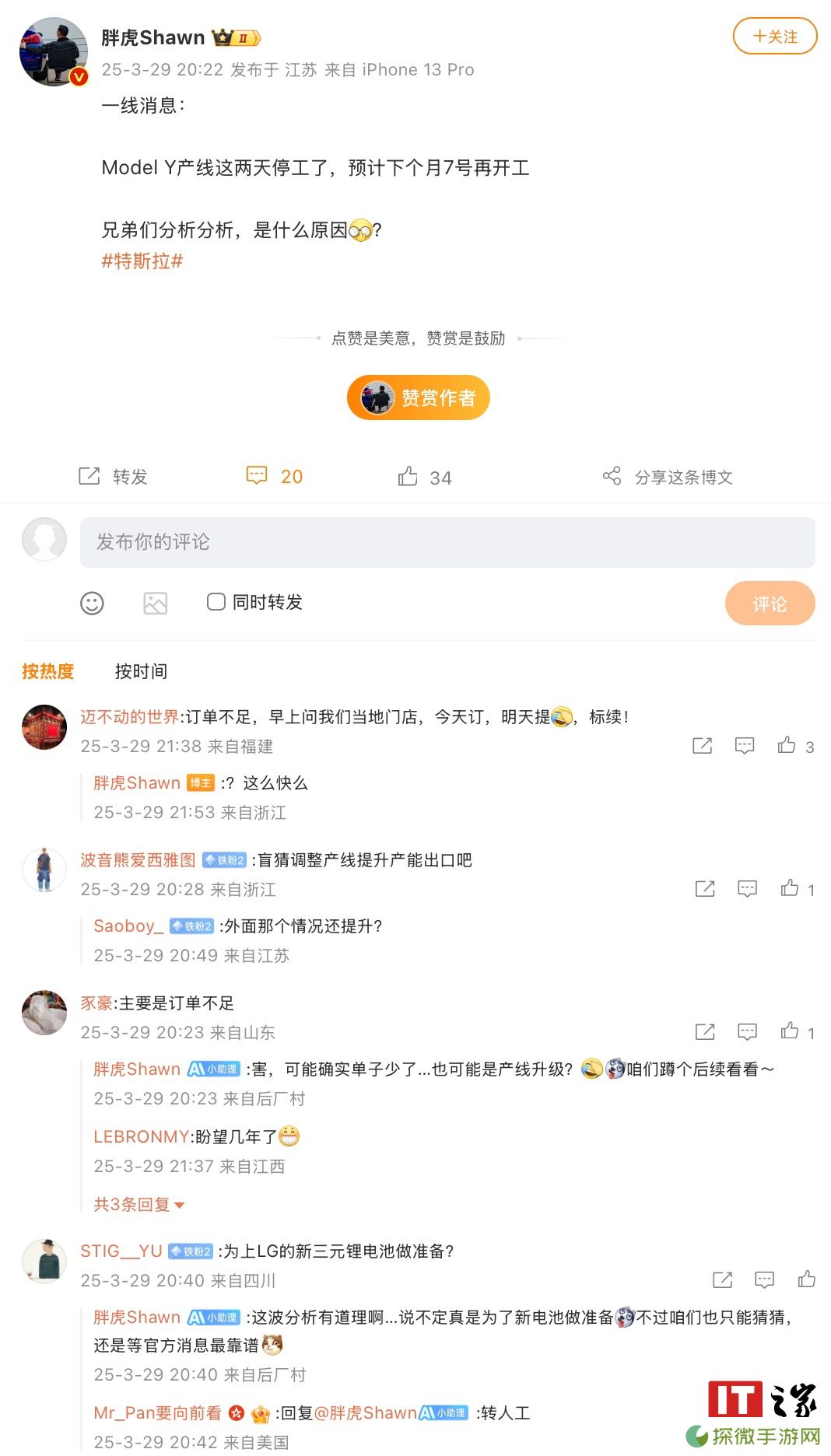Like the post with 34 likes
Viewport: 831px width, 1456px height.
(x=424, y=477)
